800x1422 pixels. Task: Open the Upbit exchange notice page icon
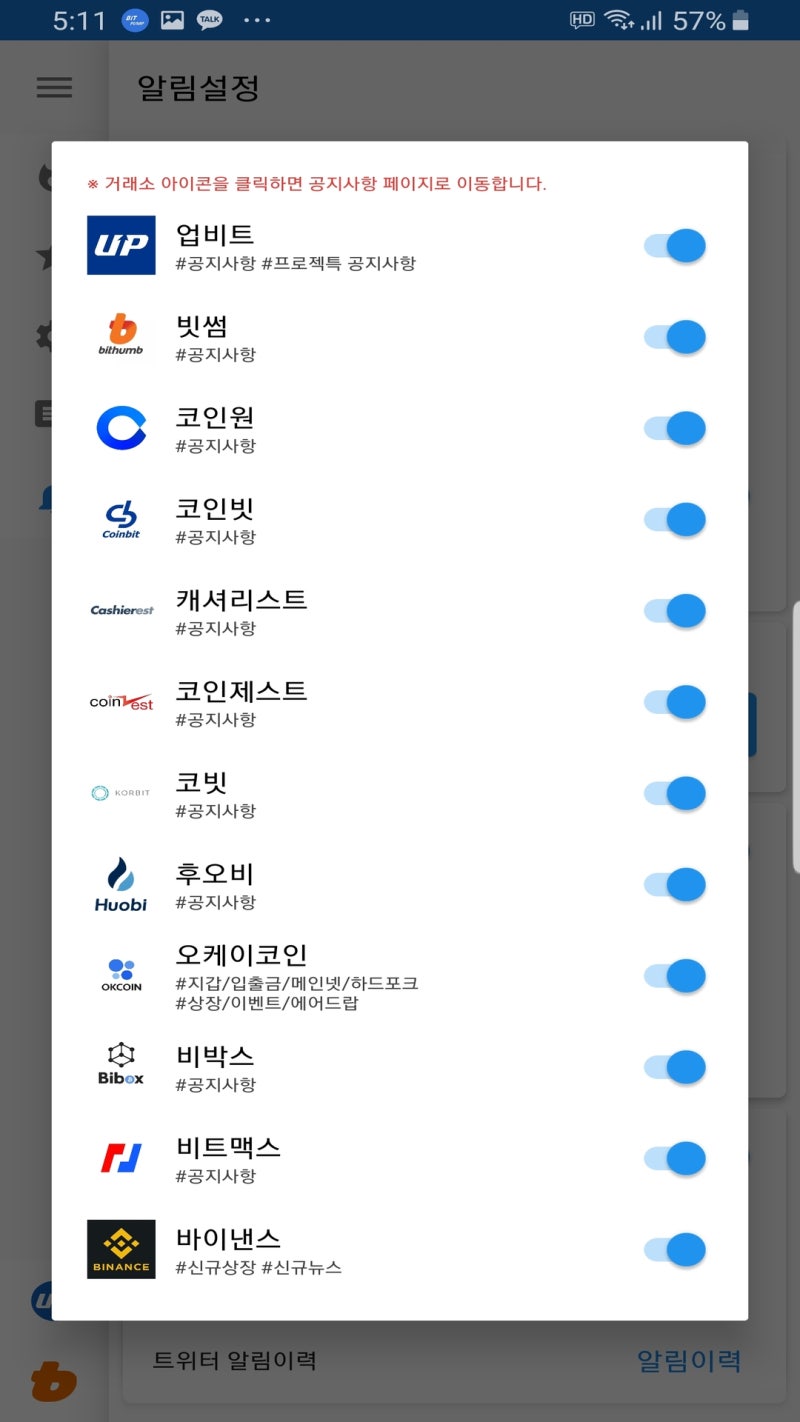120,245
